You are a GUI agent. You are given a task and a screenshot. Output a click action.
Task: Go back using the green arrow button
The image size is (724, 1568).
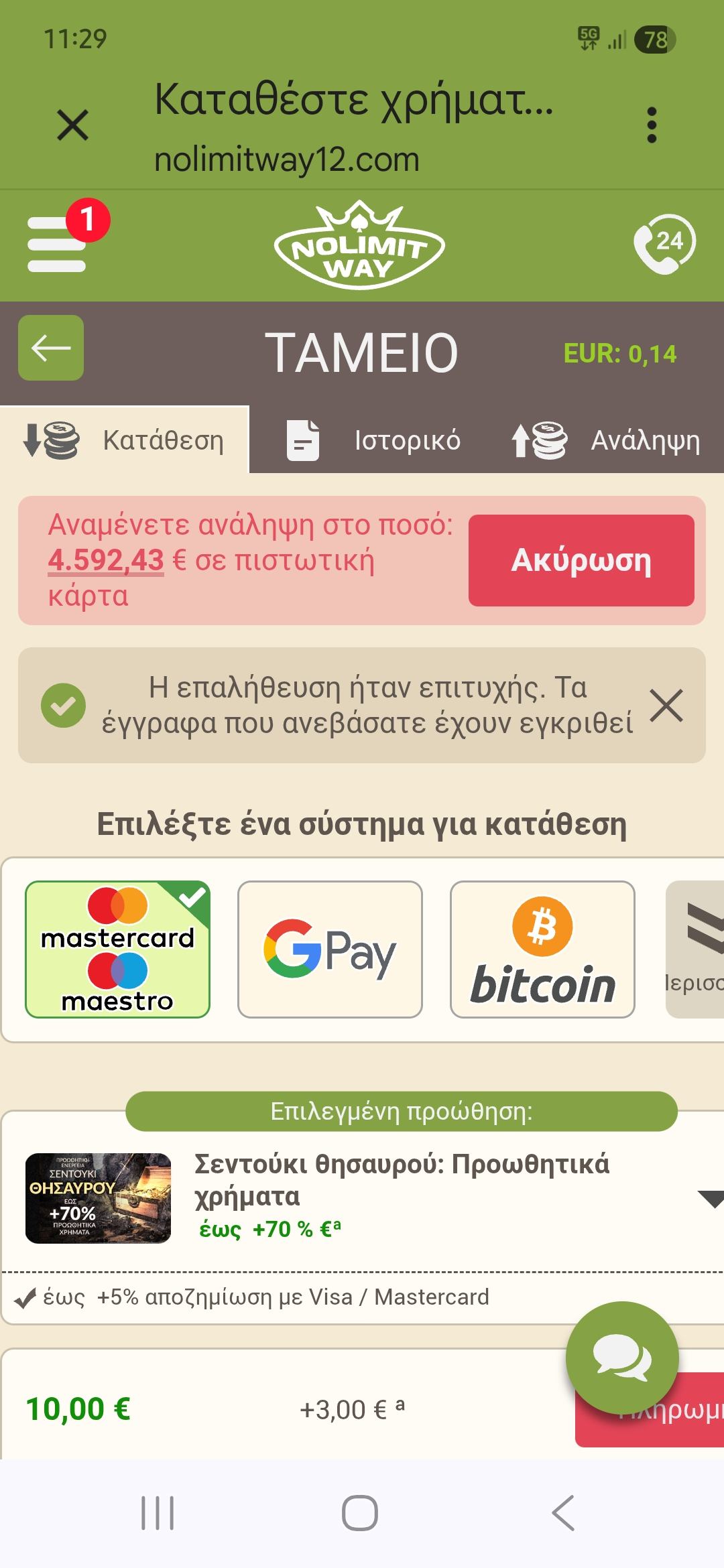click(51, 348)
